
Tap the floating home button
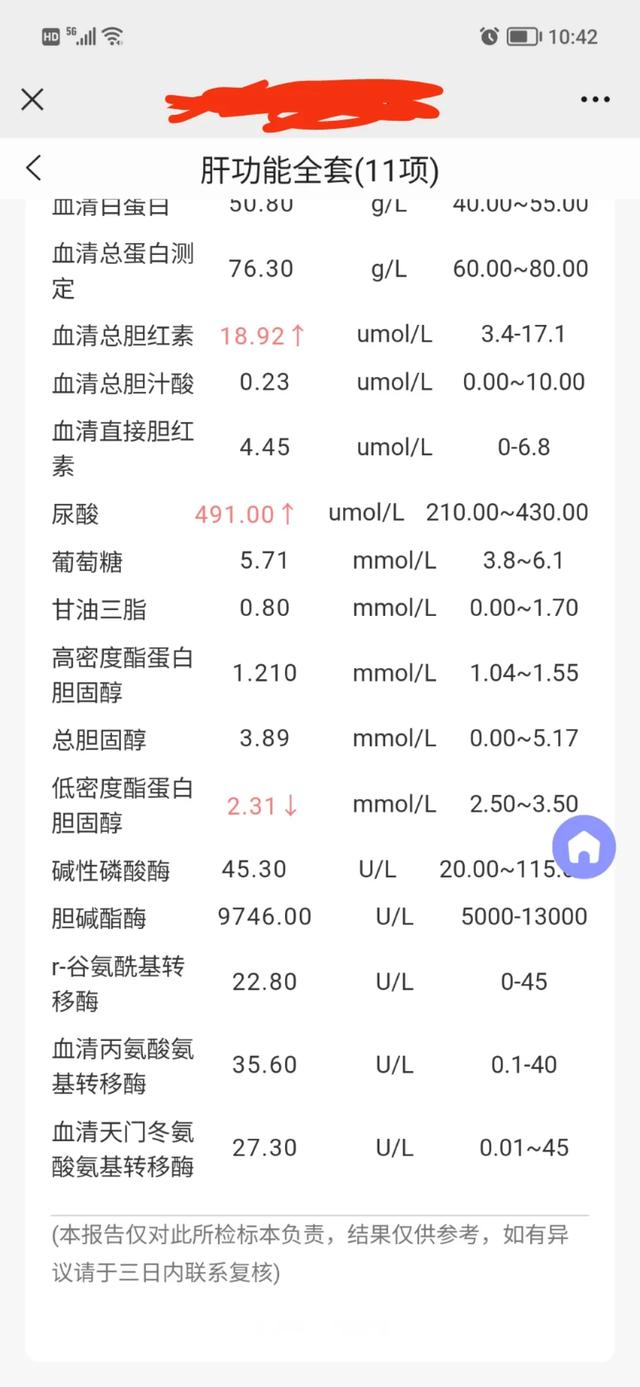584,847
